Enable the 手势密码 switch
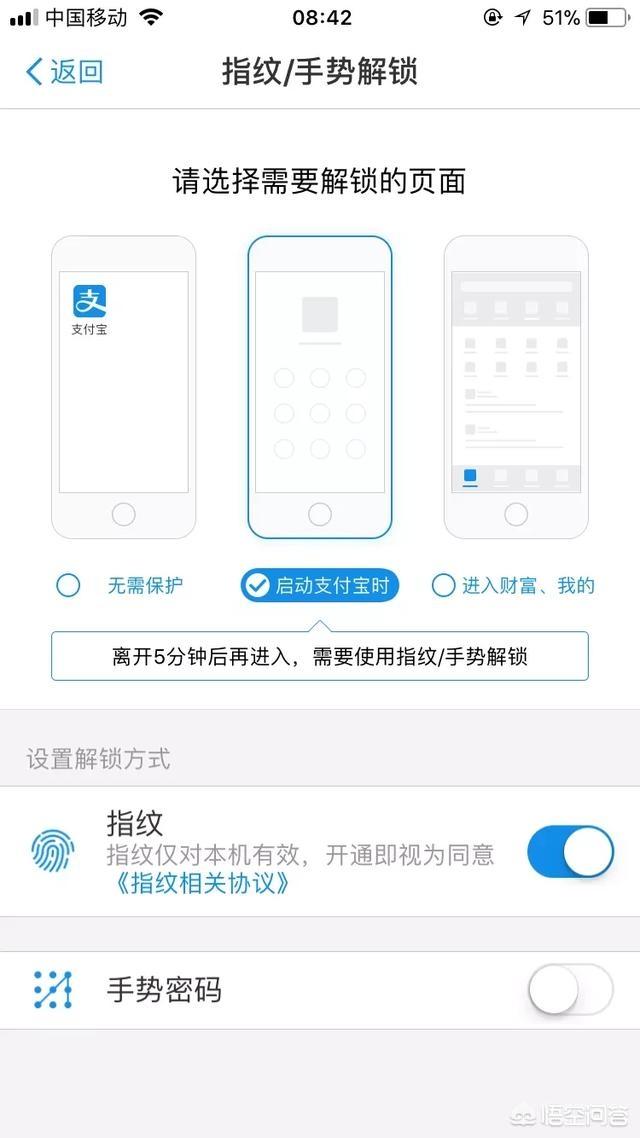 (x=569, y=990)
